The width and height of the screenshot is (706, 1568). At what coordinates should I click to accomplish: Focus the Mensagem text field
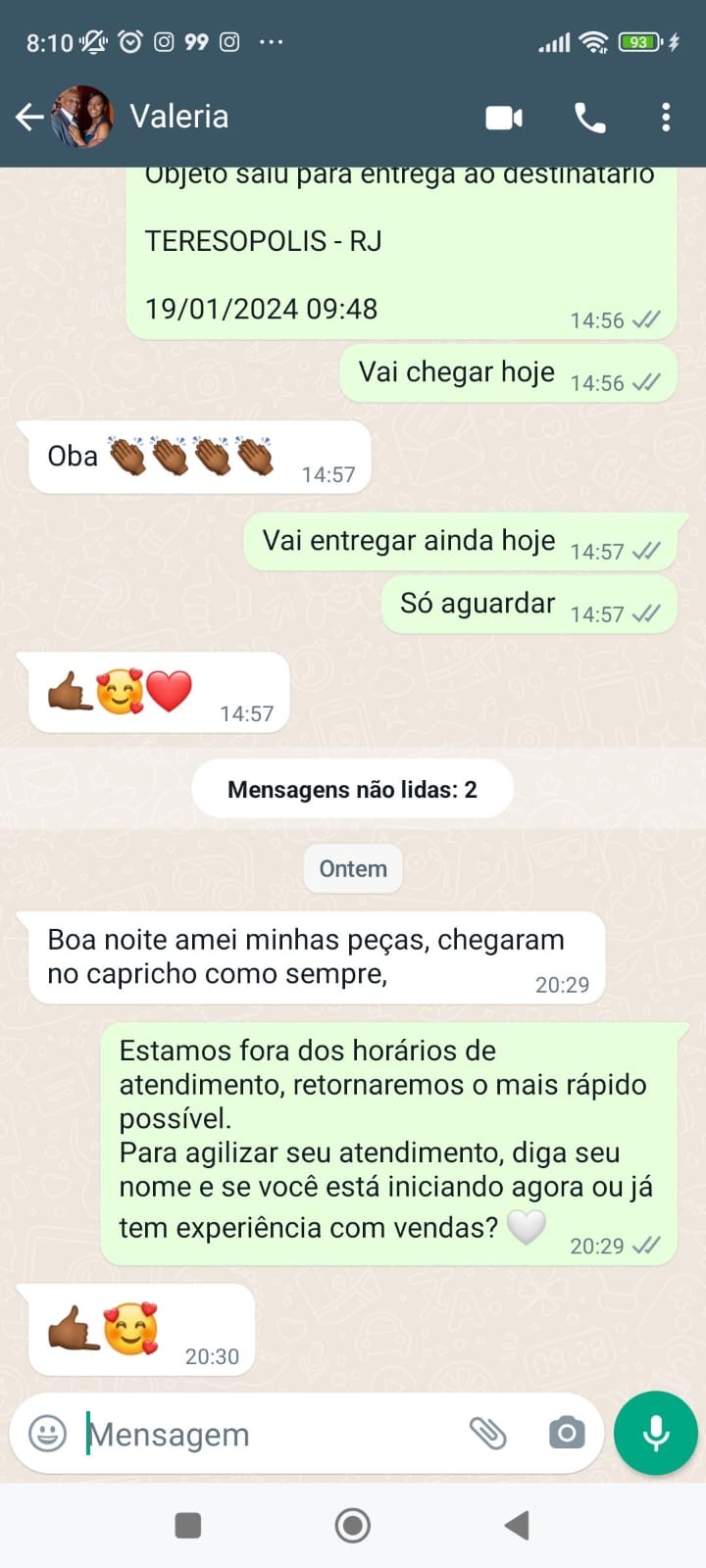(265, 1434)
